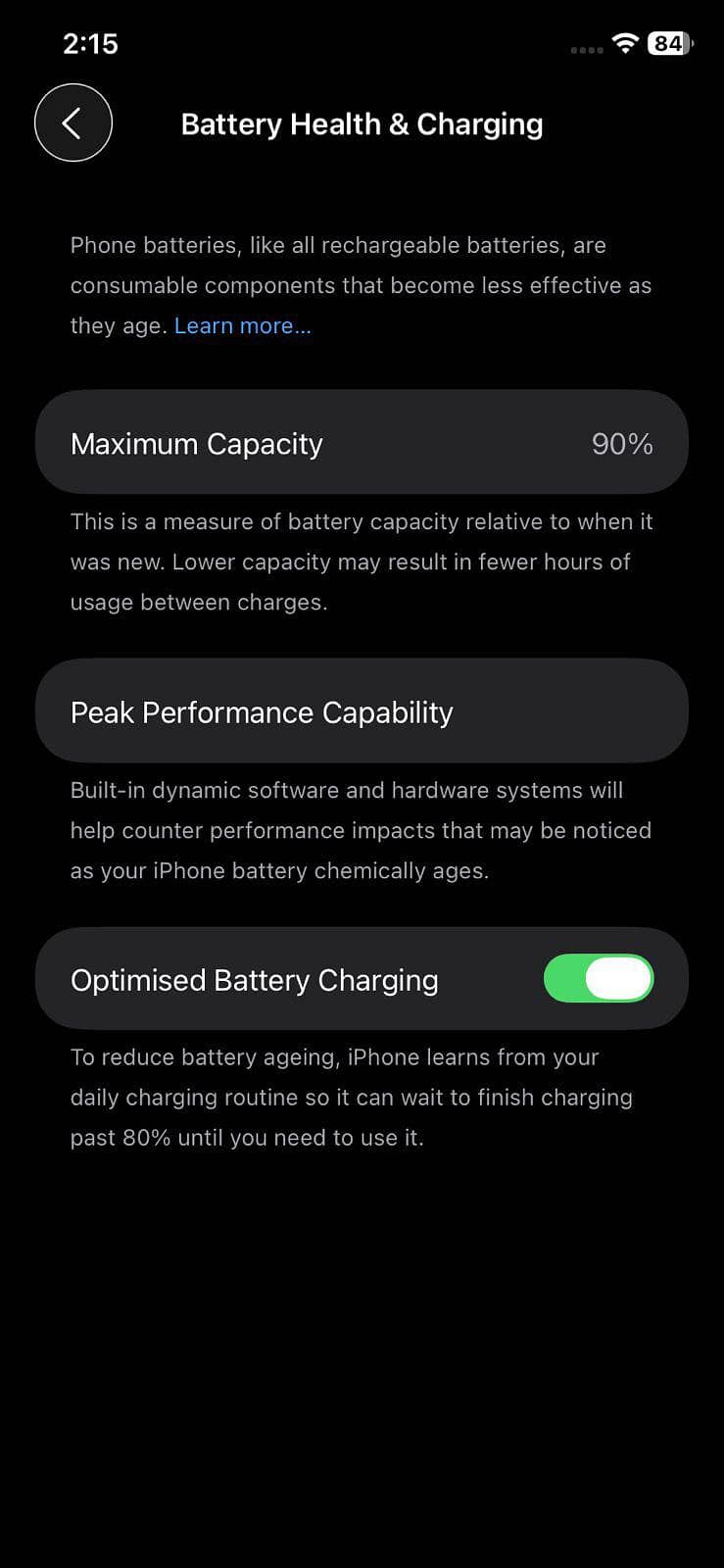
Task: Open the Peak Performance Capability details
Action: tap(362, 711)
